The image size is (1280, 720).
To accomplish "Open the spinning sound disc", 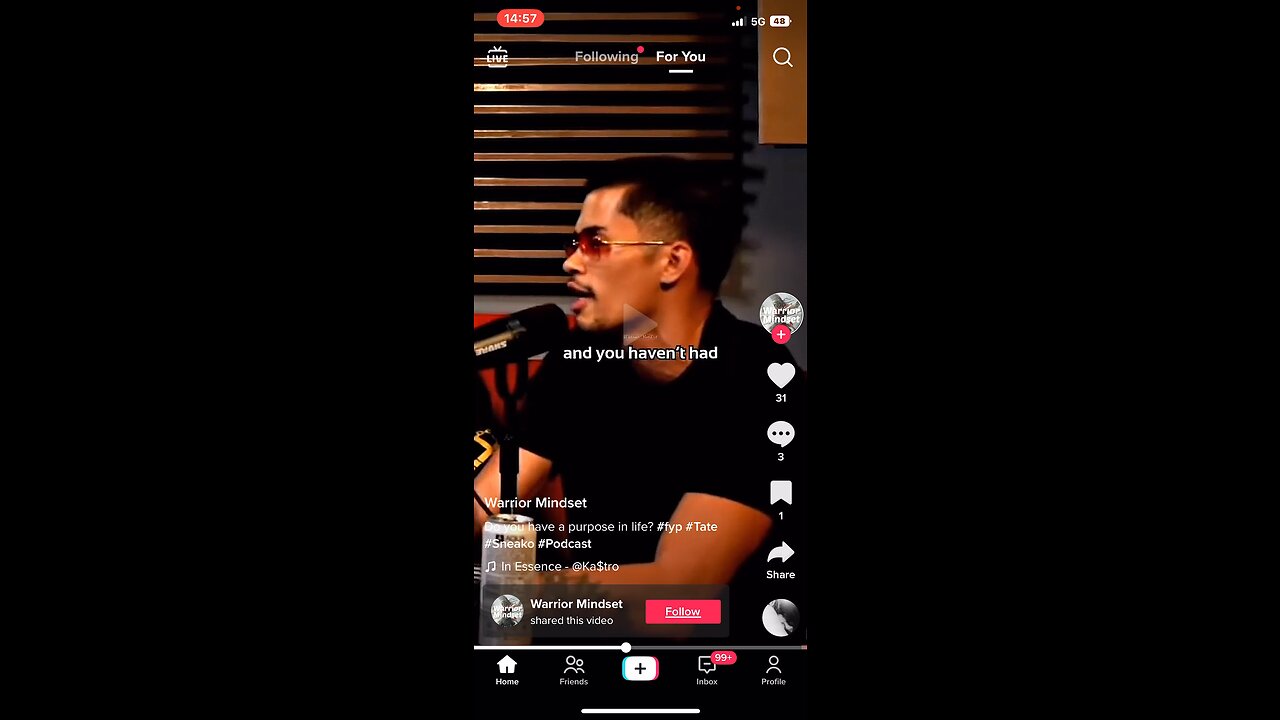I will (781, 618).
